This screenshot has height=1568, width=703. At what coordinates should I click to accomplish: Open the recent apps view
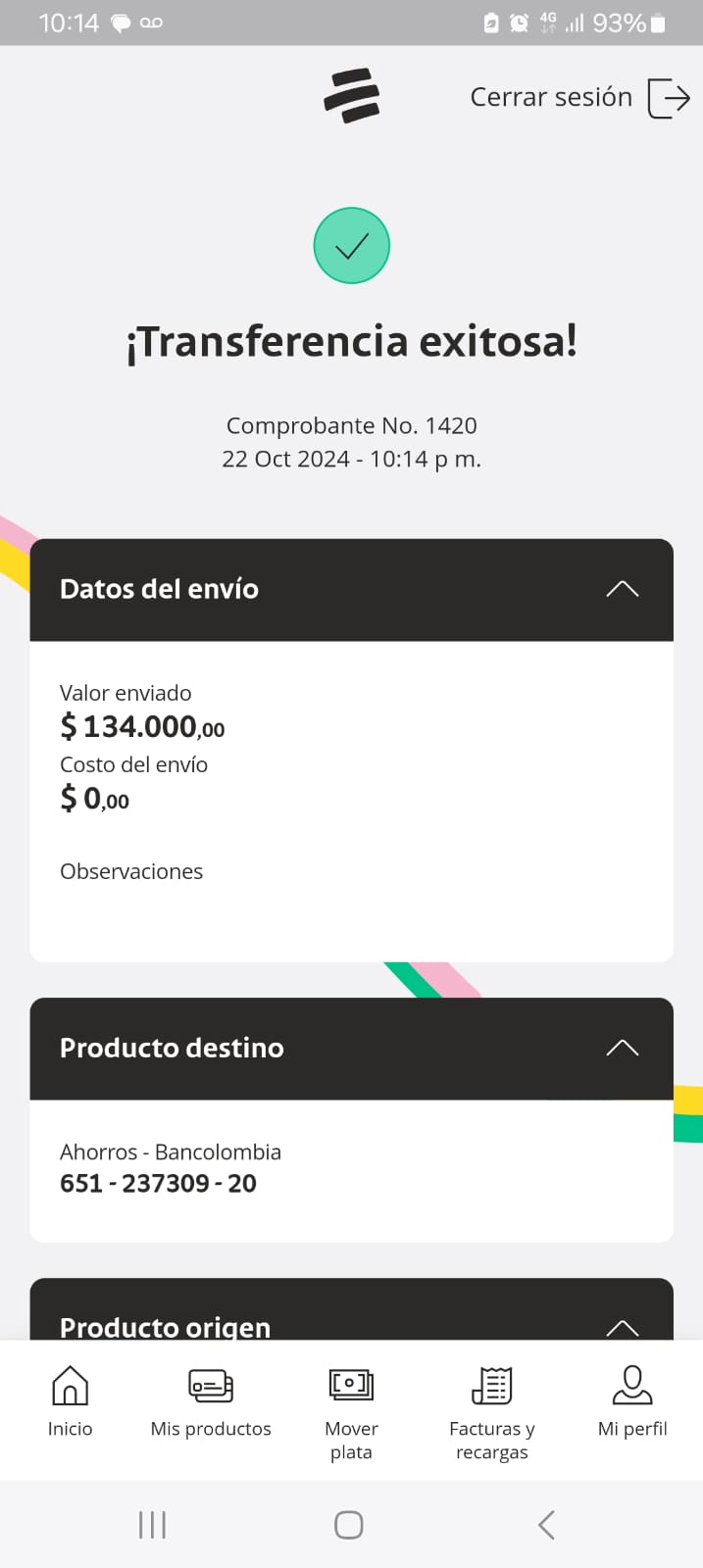152,1525
